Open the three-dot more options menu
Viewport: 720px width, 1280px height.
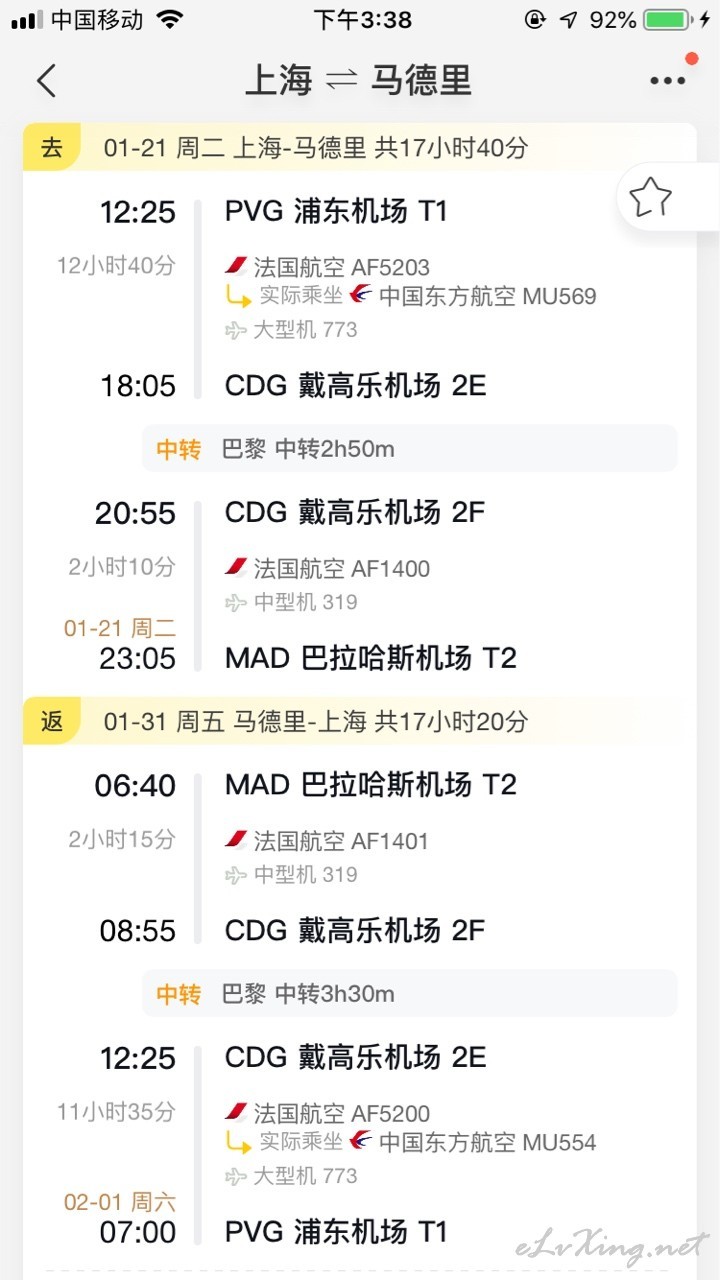pos(667,81)
